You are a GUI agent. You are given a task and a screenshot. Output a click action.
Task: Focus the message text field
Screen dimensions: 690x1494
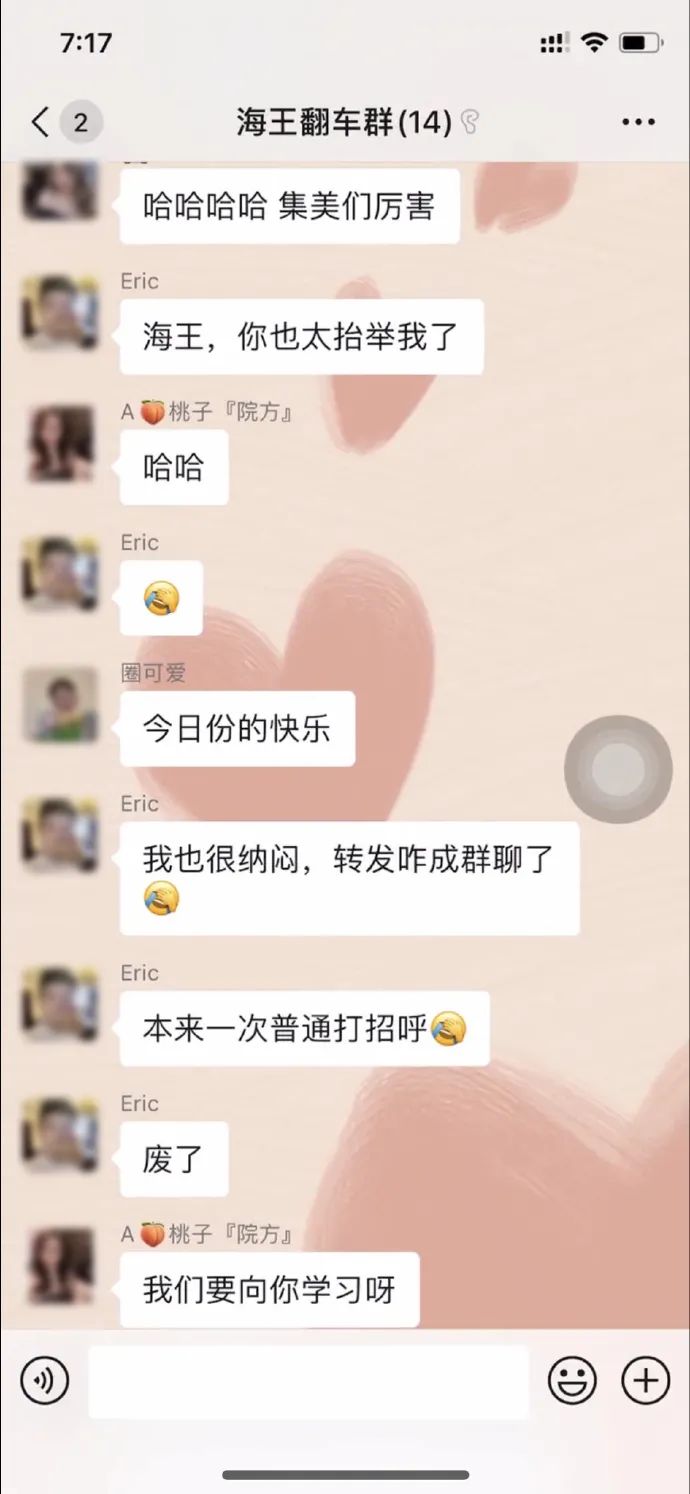click(308, 1382)
